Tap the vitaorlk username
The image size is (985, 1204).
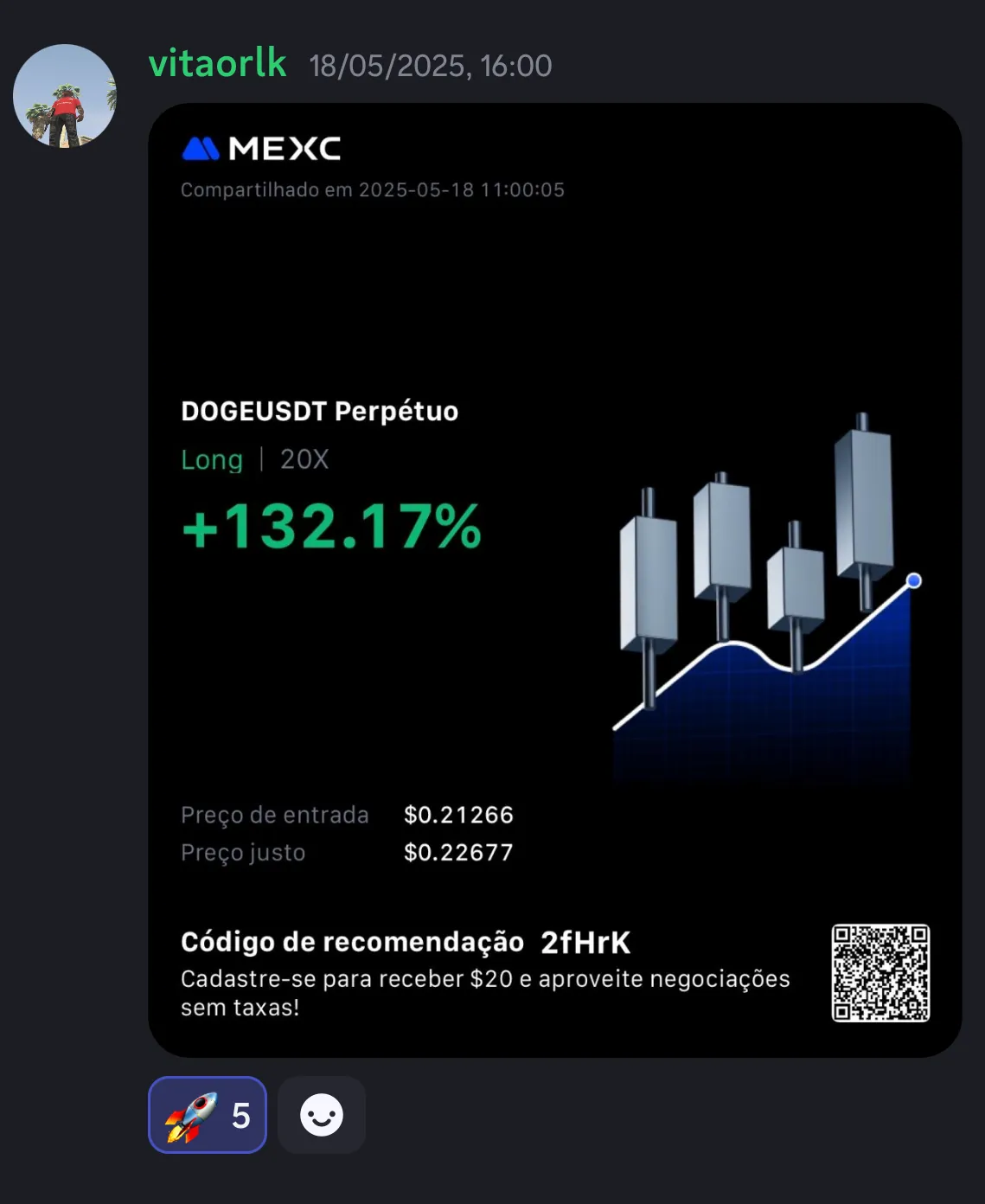point(217,64)
